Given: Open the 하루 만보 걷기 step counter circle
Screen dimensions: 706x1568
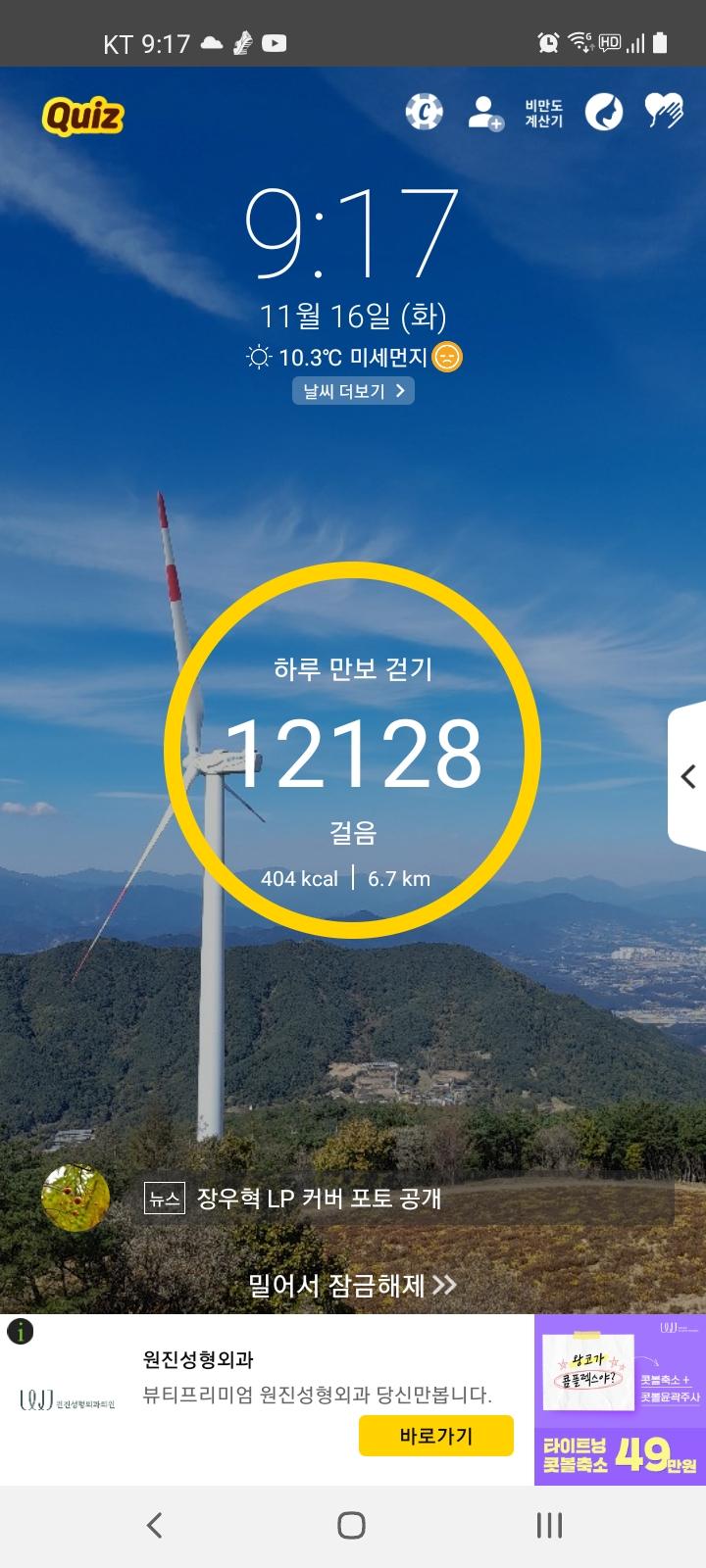Looking at the screenshot, I should [352, 751].
